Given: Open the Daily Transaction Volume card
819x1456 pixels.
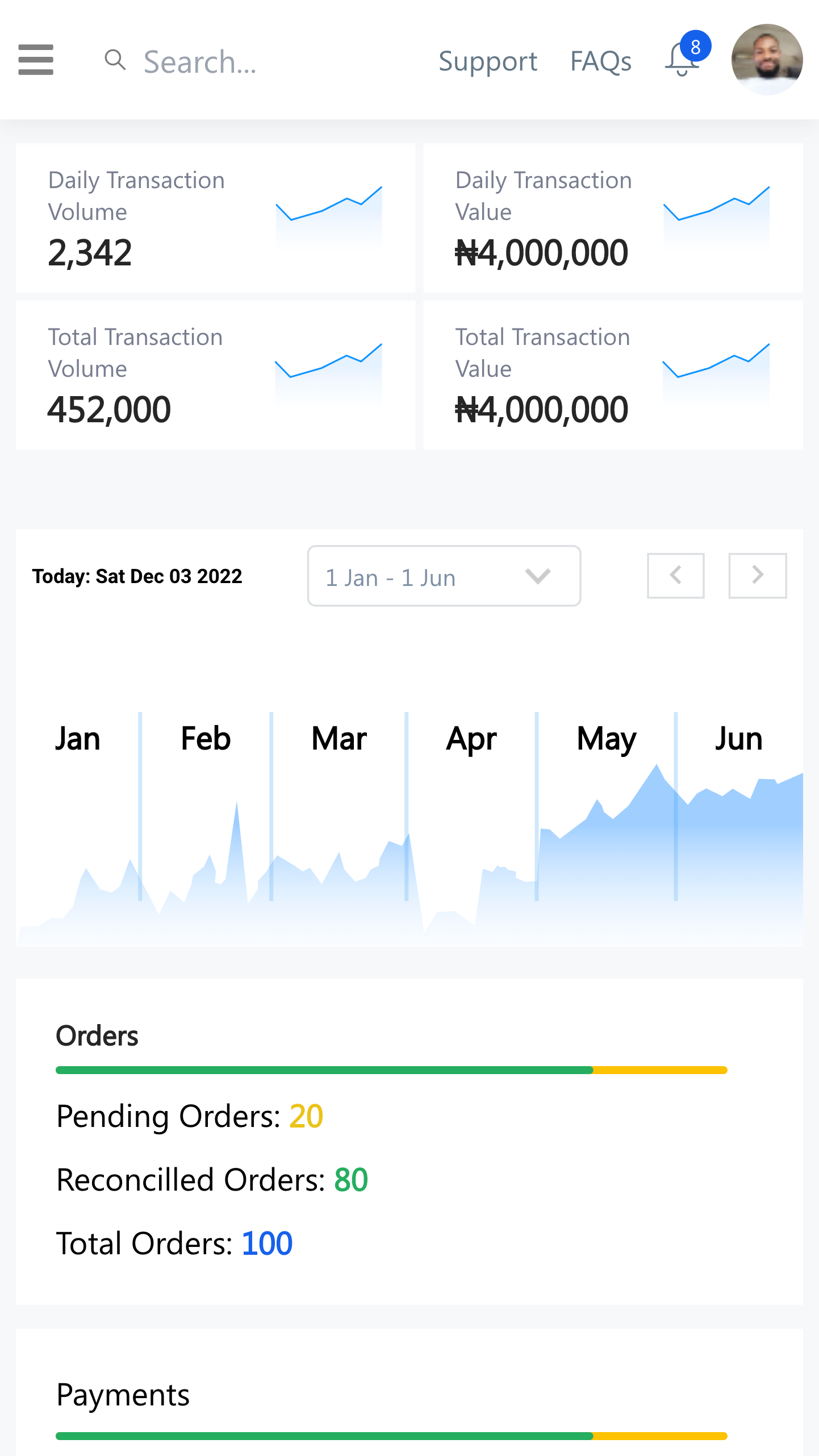Looking at the screenshot, I should click(215, 218).
